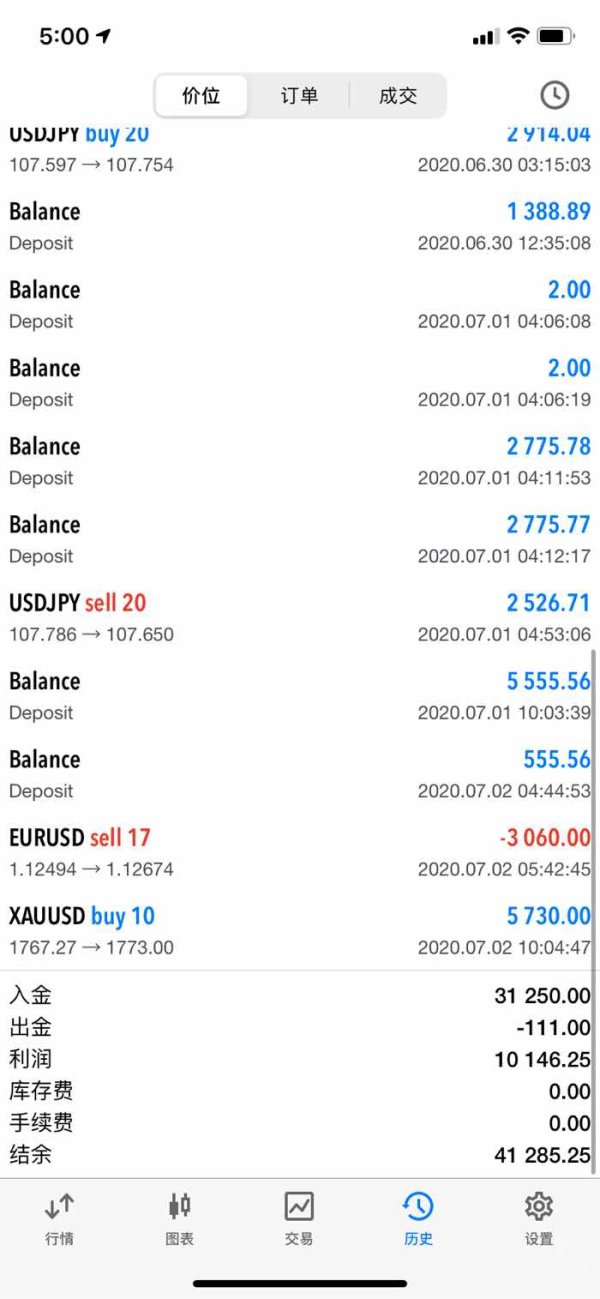This screenshot has height=1299, width=600.
Task: Select the 价位 segment
Action: (x=201, y=96)
